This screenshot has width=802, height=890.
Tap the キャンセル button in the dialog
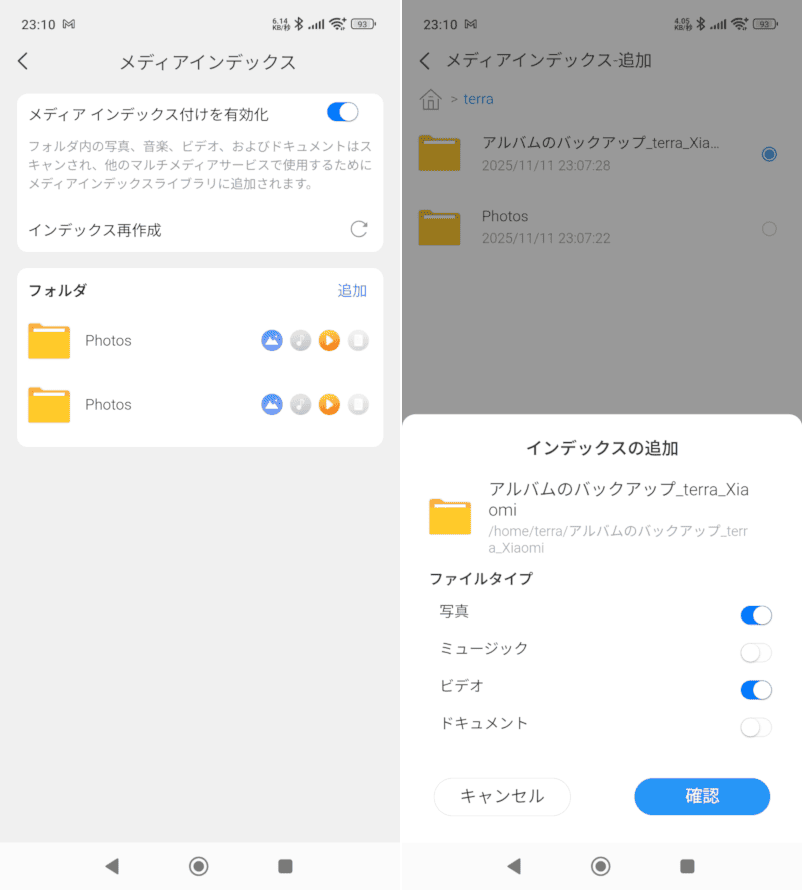[x=502, y=797]
